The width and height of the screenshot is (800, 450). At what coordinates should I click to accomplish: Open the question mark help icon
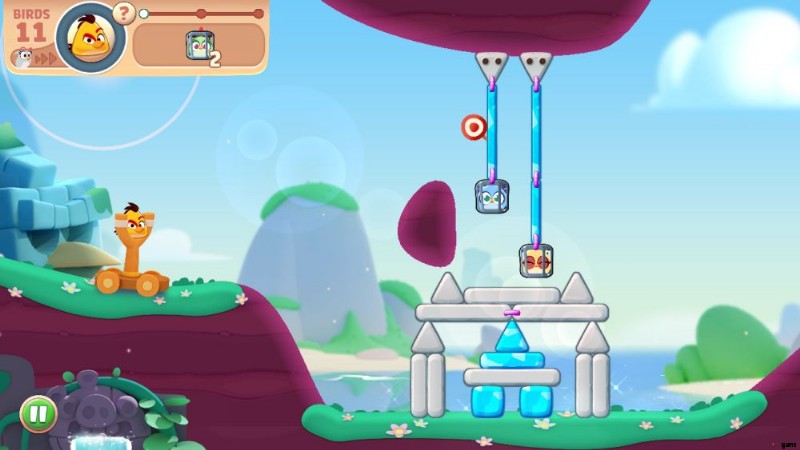124,14
